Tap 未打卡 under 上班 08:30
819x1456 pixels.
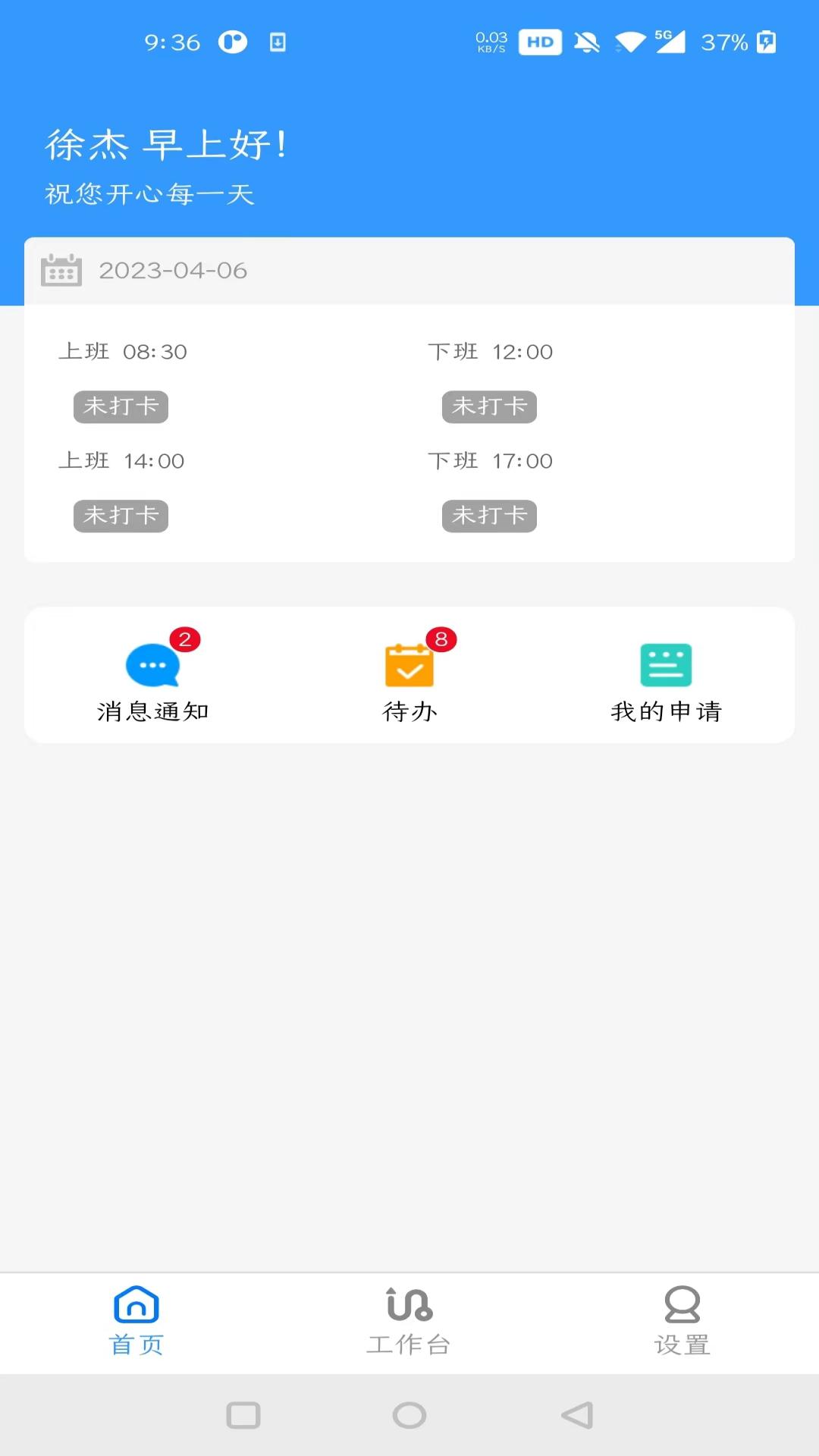pos(121,407)
